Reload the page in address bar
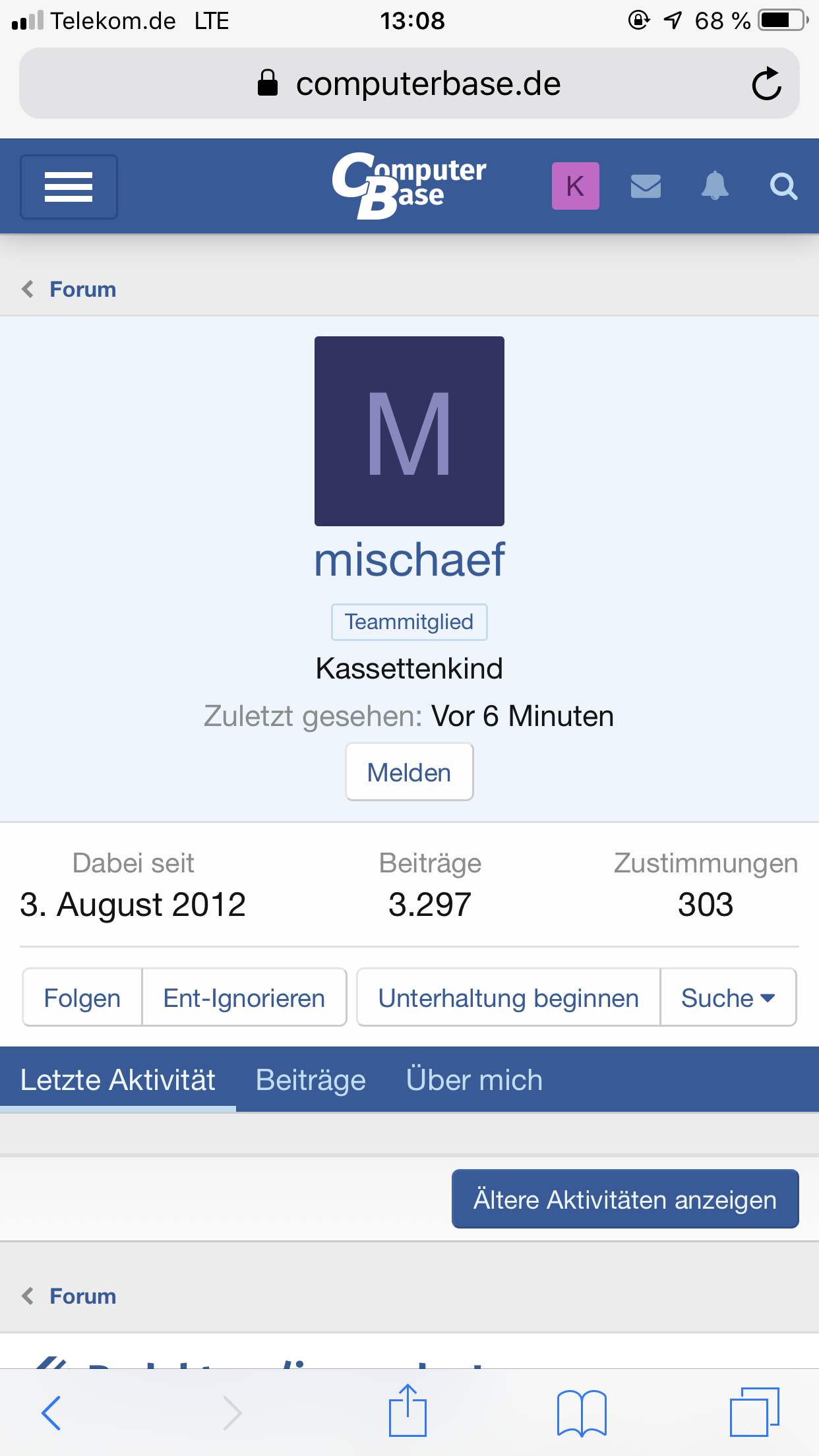Image resolution: width=819 pixels, height=1456 pixels. (766, 84)
